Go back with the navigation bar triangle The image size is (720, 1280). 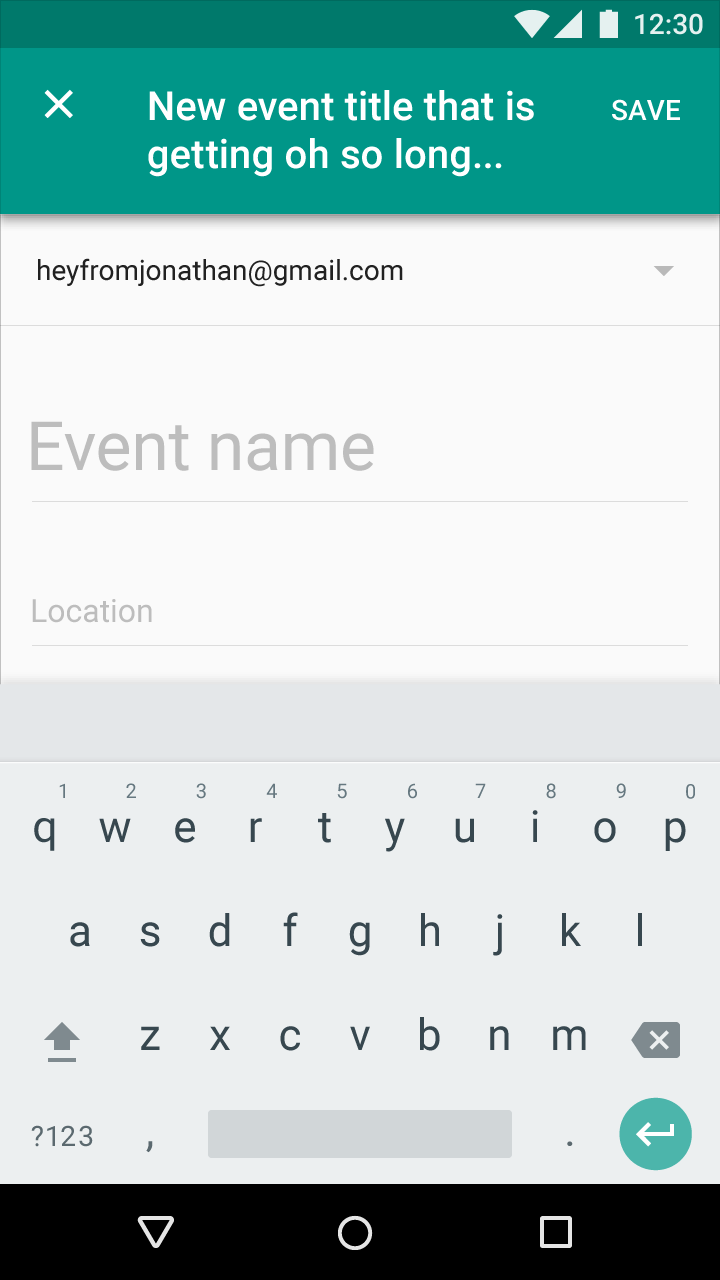click(x=156, y=1232)
